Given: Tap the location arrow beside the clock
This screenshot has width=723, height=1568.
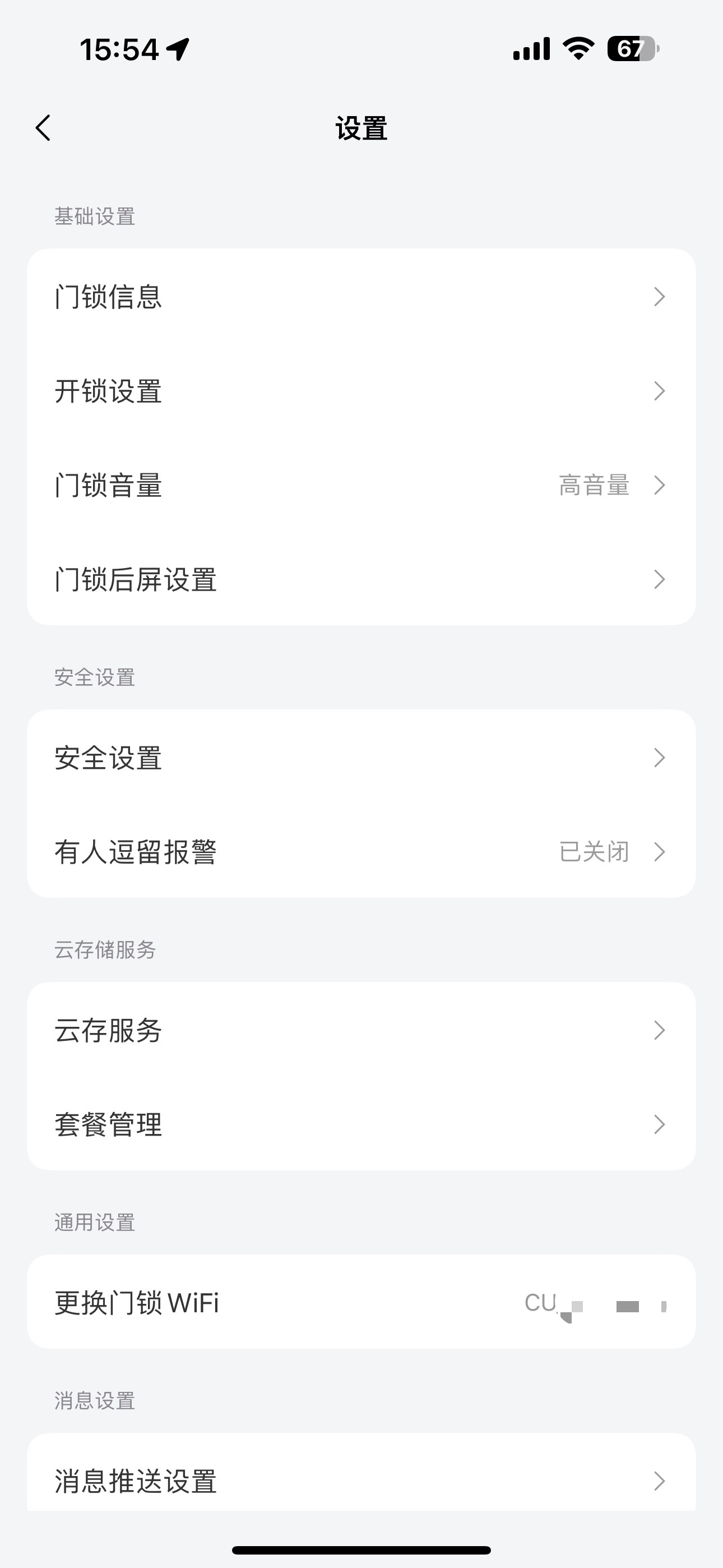Looking at the screenshot, I should click(177, 49).
